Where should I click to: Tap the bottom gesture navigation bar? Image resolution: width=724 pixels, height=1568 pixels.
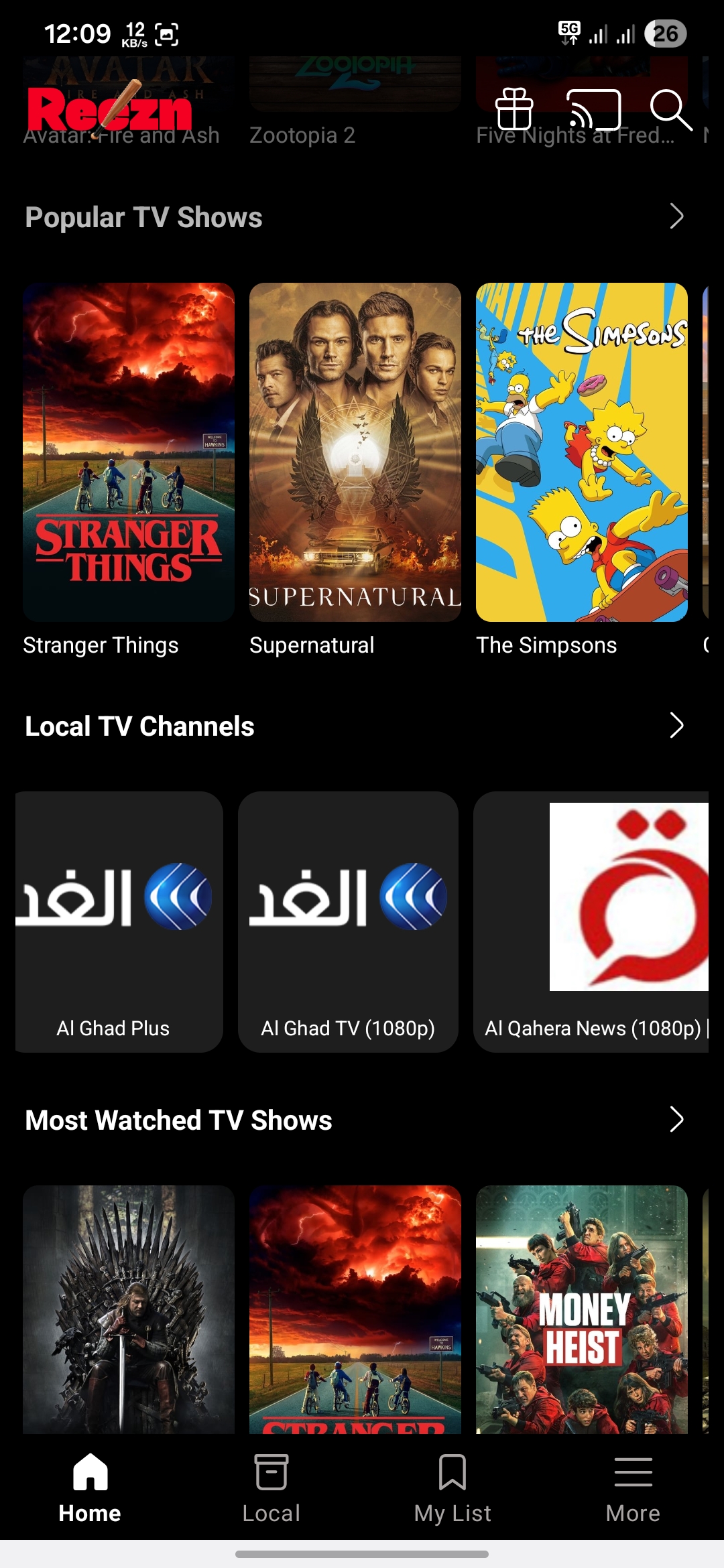(362, 1553)
